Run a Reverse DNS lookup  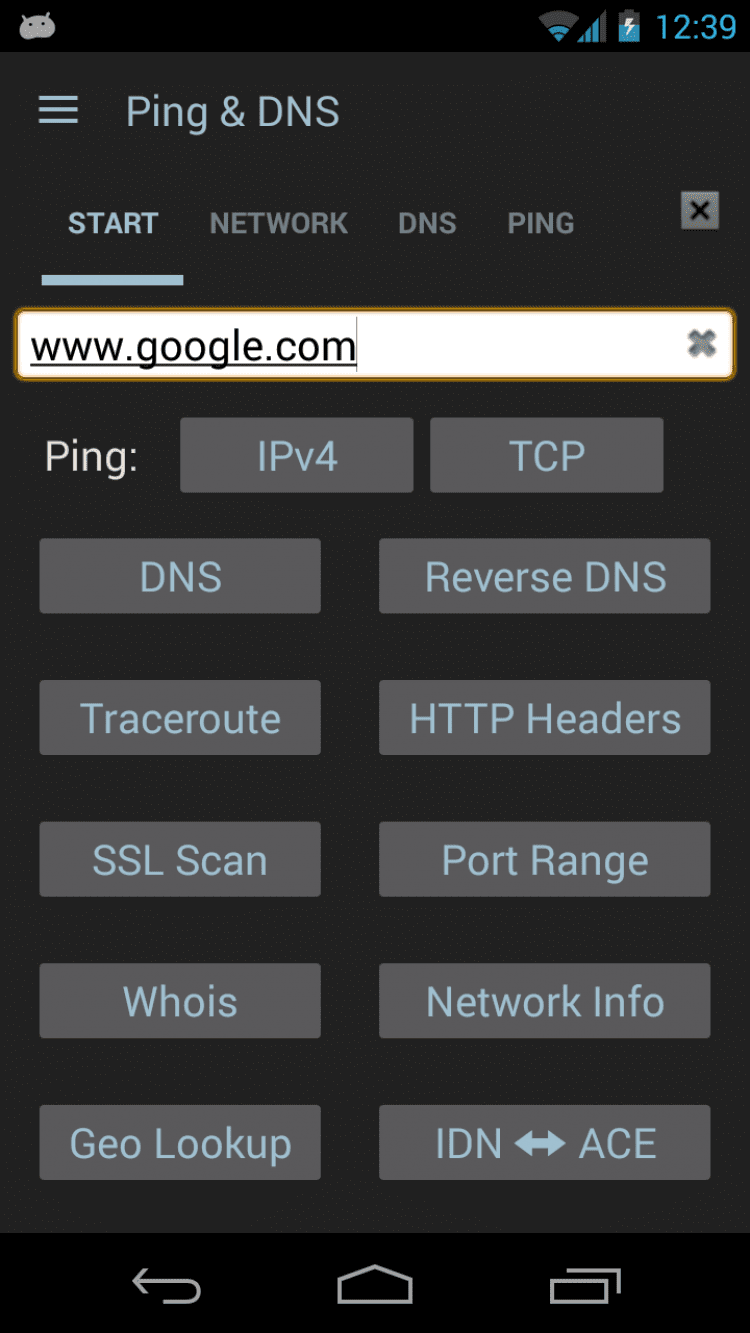click(x=544, y=576)
